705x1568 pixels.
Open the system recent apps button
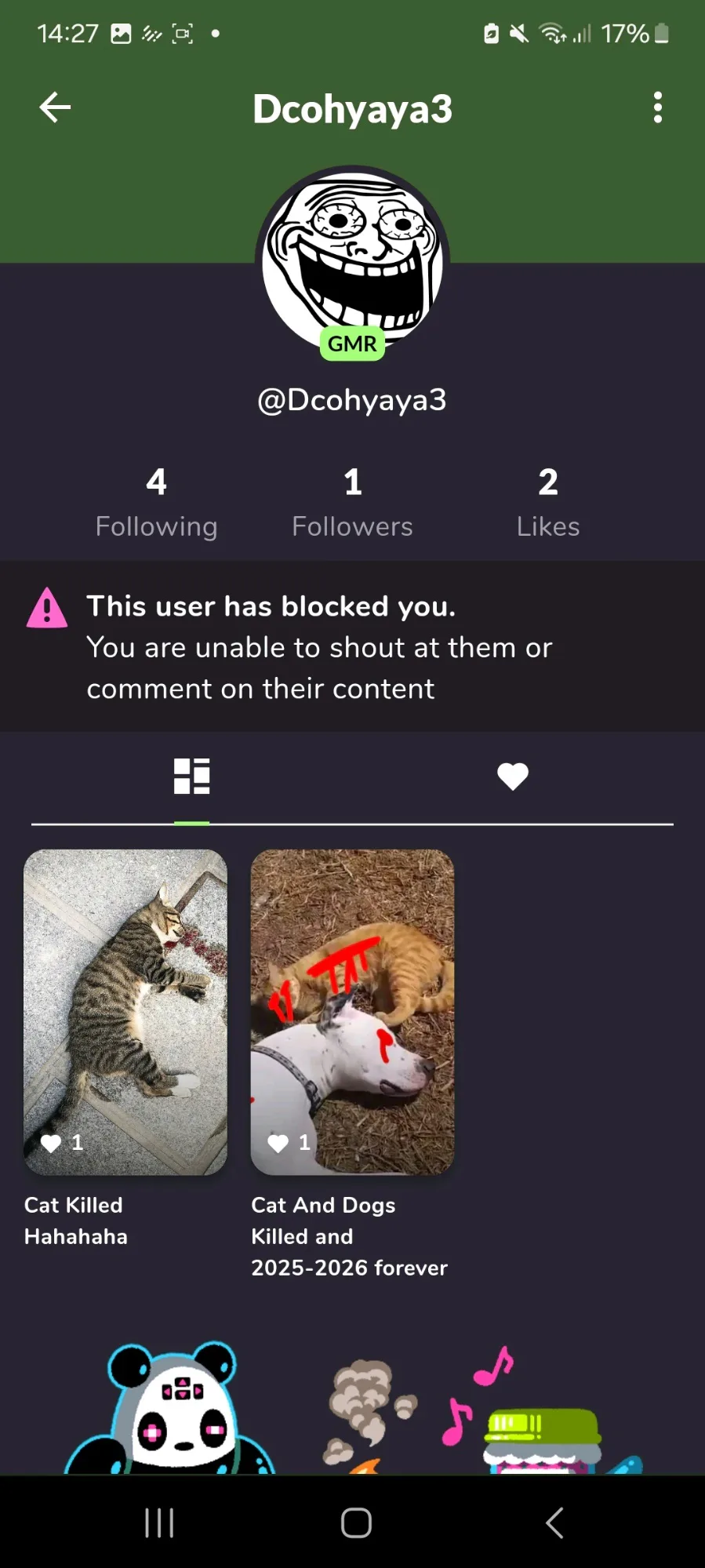(159, 1523)
